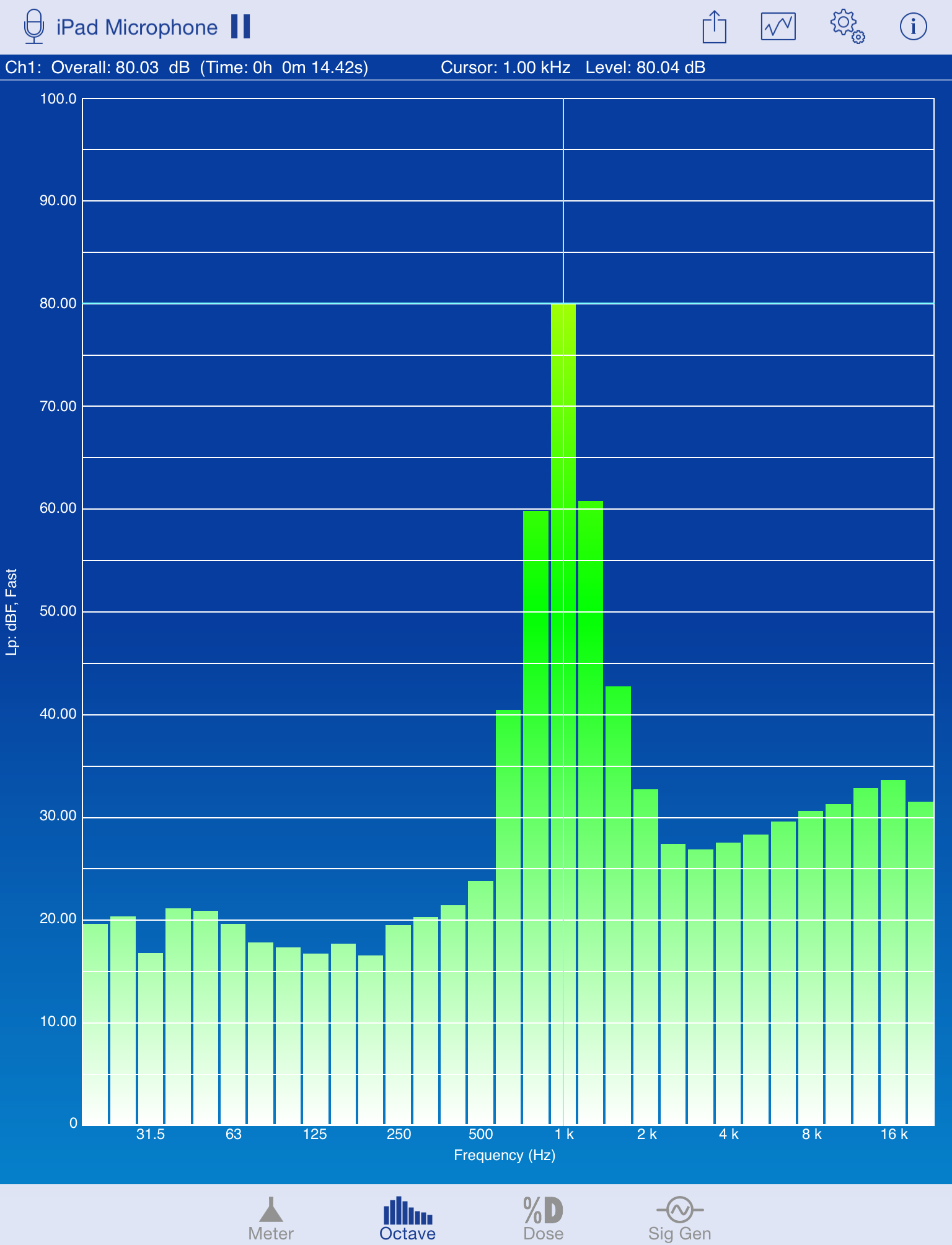
Task: Go to the Dose tab
Action: tap(543, 1219)
